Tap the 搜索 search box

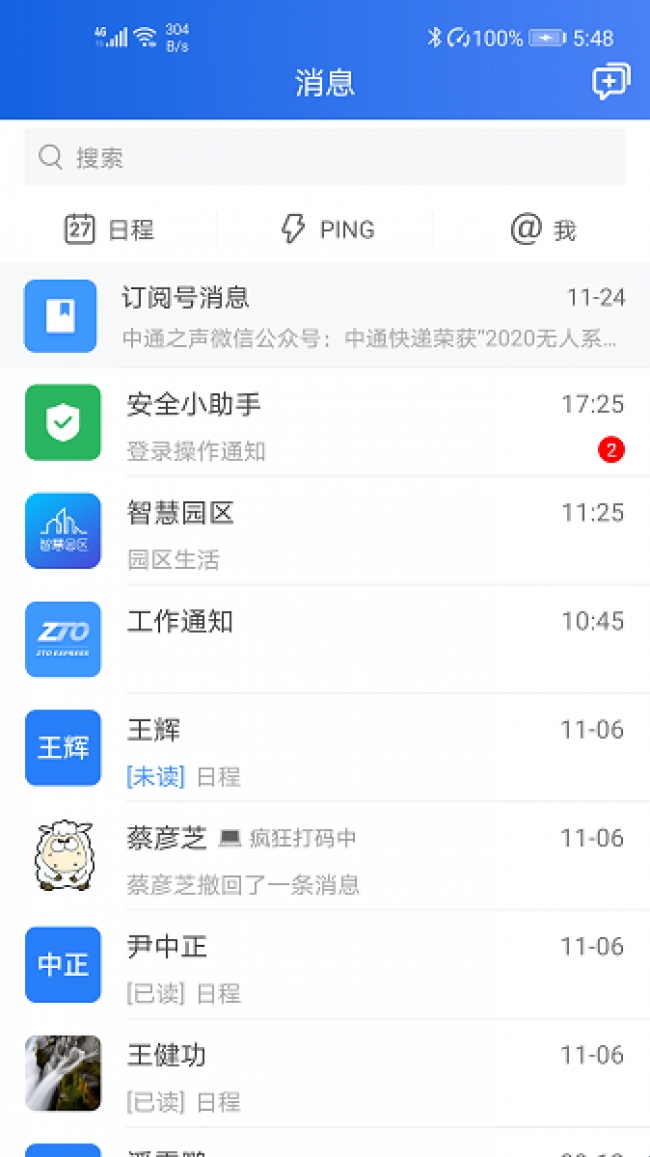tap(325, 157)
